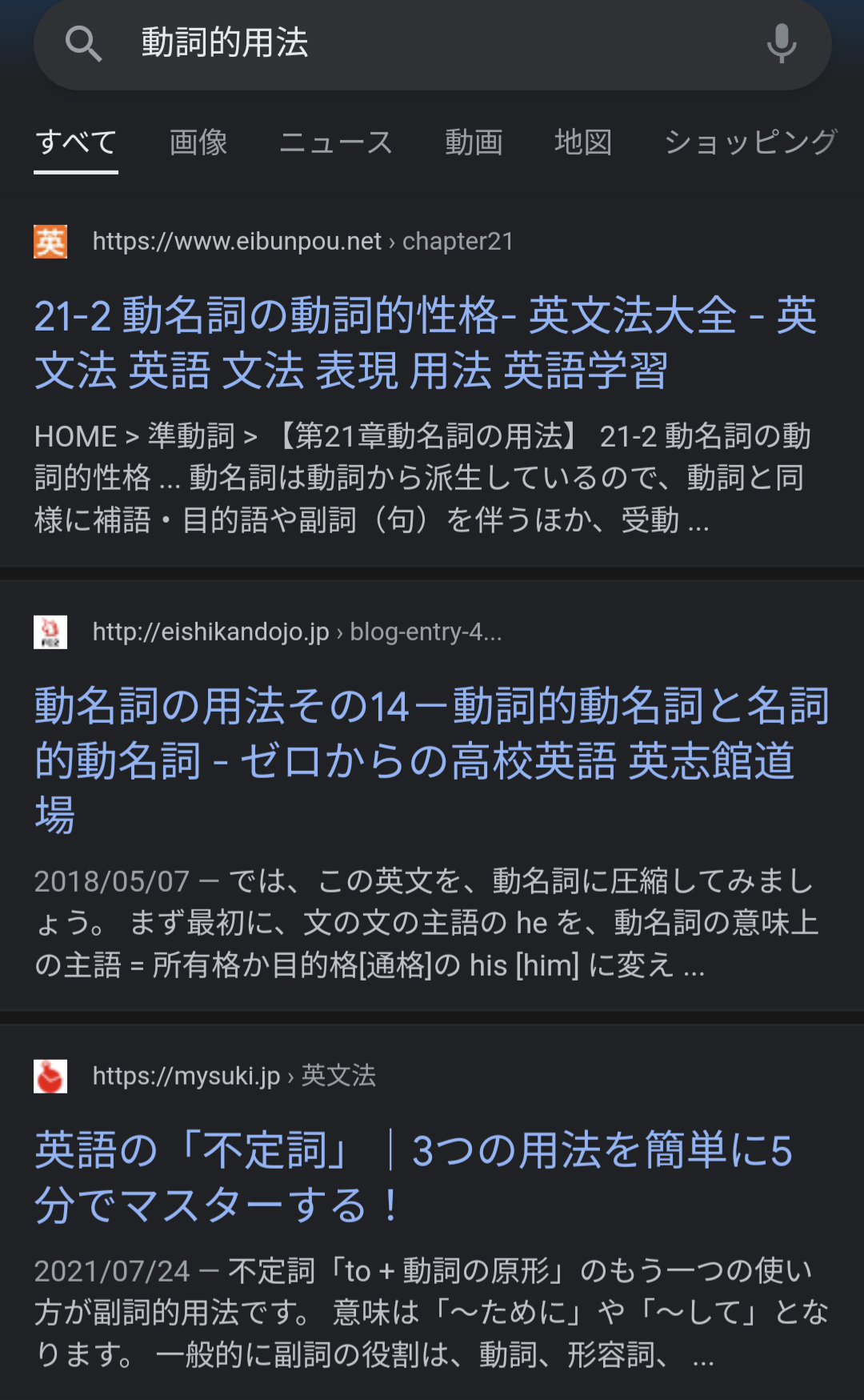Switch to the ニュース tab

pyautogui.click(x=336, y=142)
